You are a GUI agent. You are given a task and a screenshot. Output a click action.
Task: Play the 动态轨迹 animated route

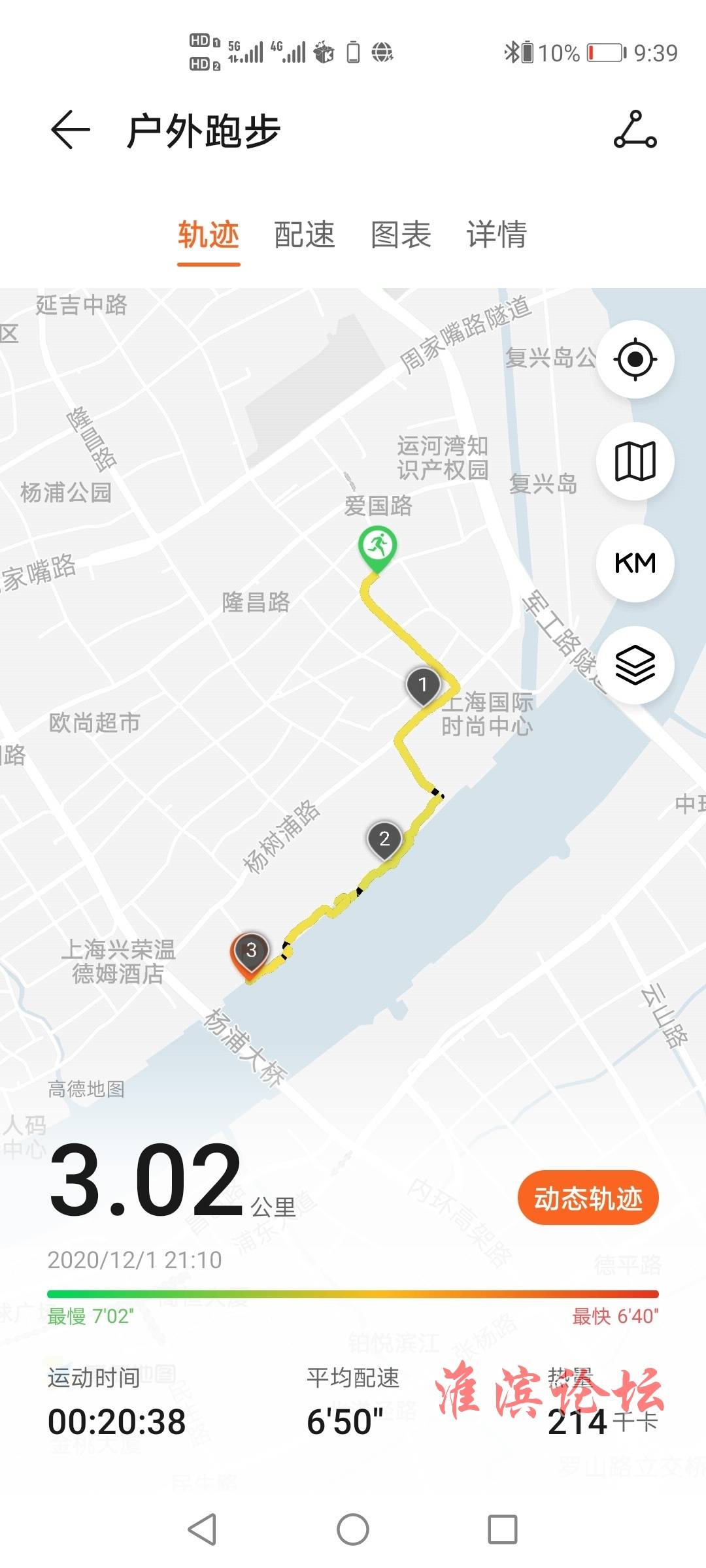click(x=588, y=1198)
